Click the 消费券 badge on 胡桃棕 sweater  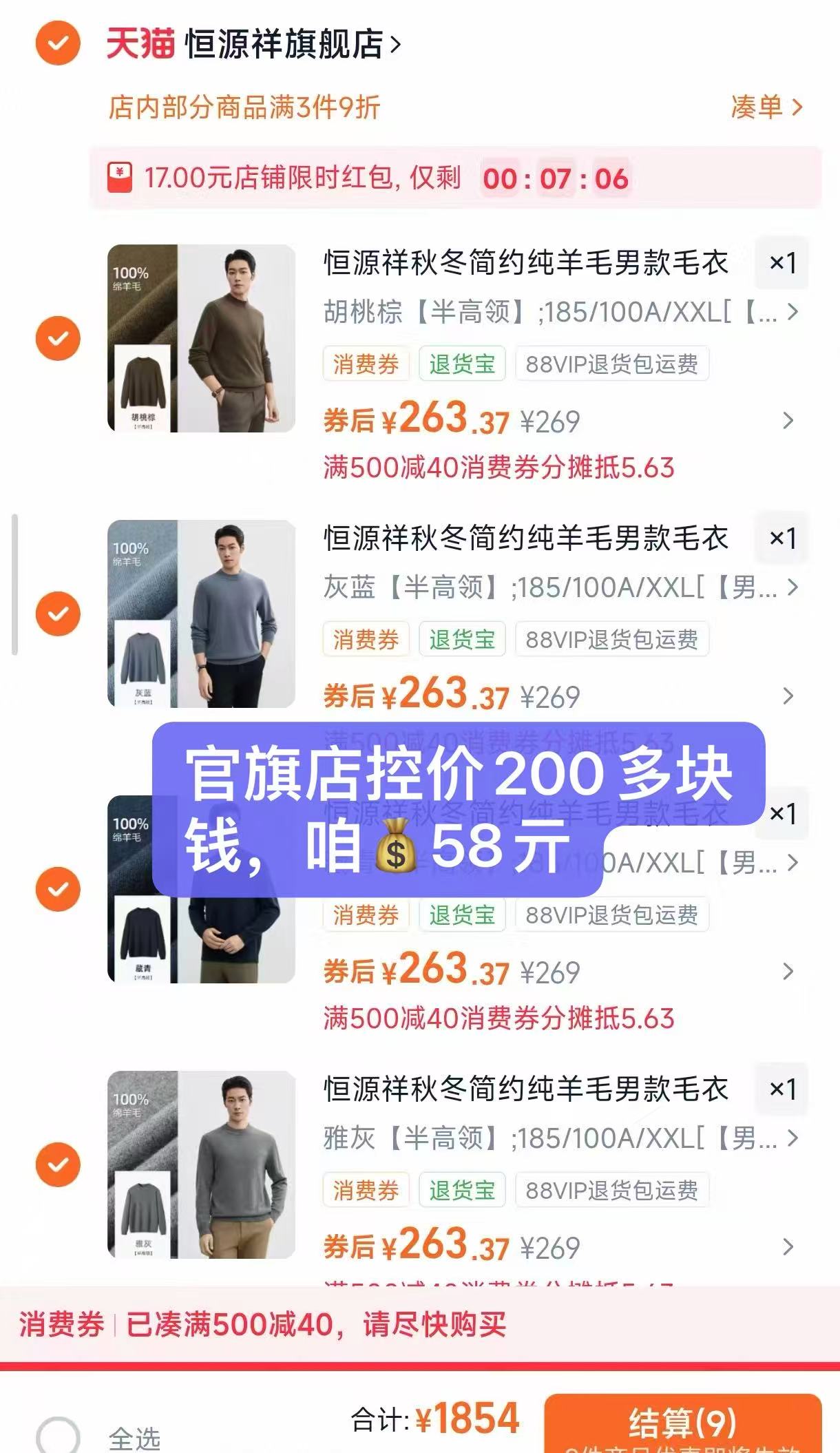(365, 366)
